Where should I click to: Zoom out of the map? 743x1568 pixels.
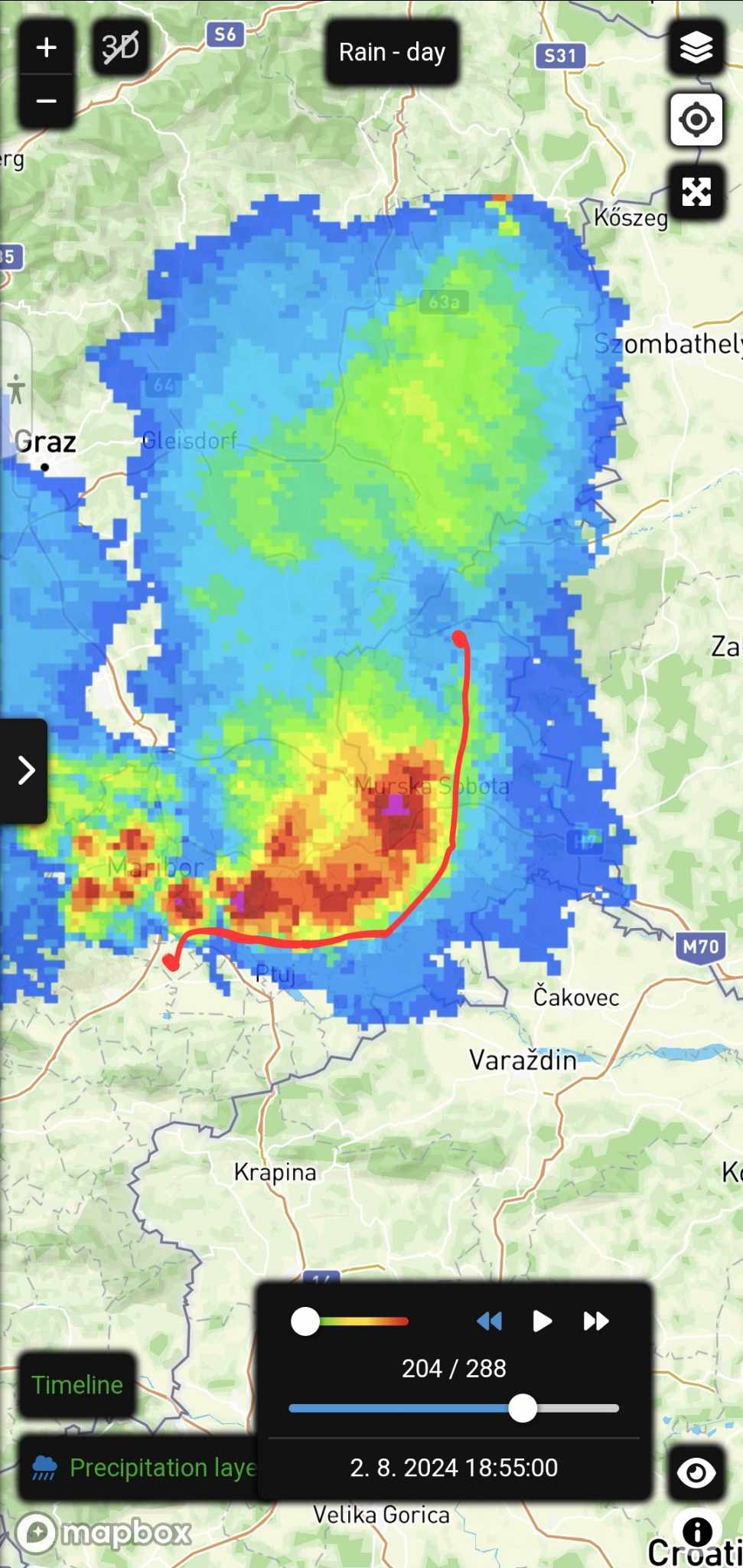pyautogui.click(x=46, y=101)
